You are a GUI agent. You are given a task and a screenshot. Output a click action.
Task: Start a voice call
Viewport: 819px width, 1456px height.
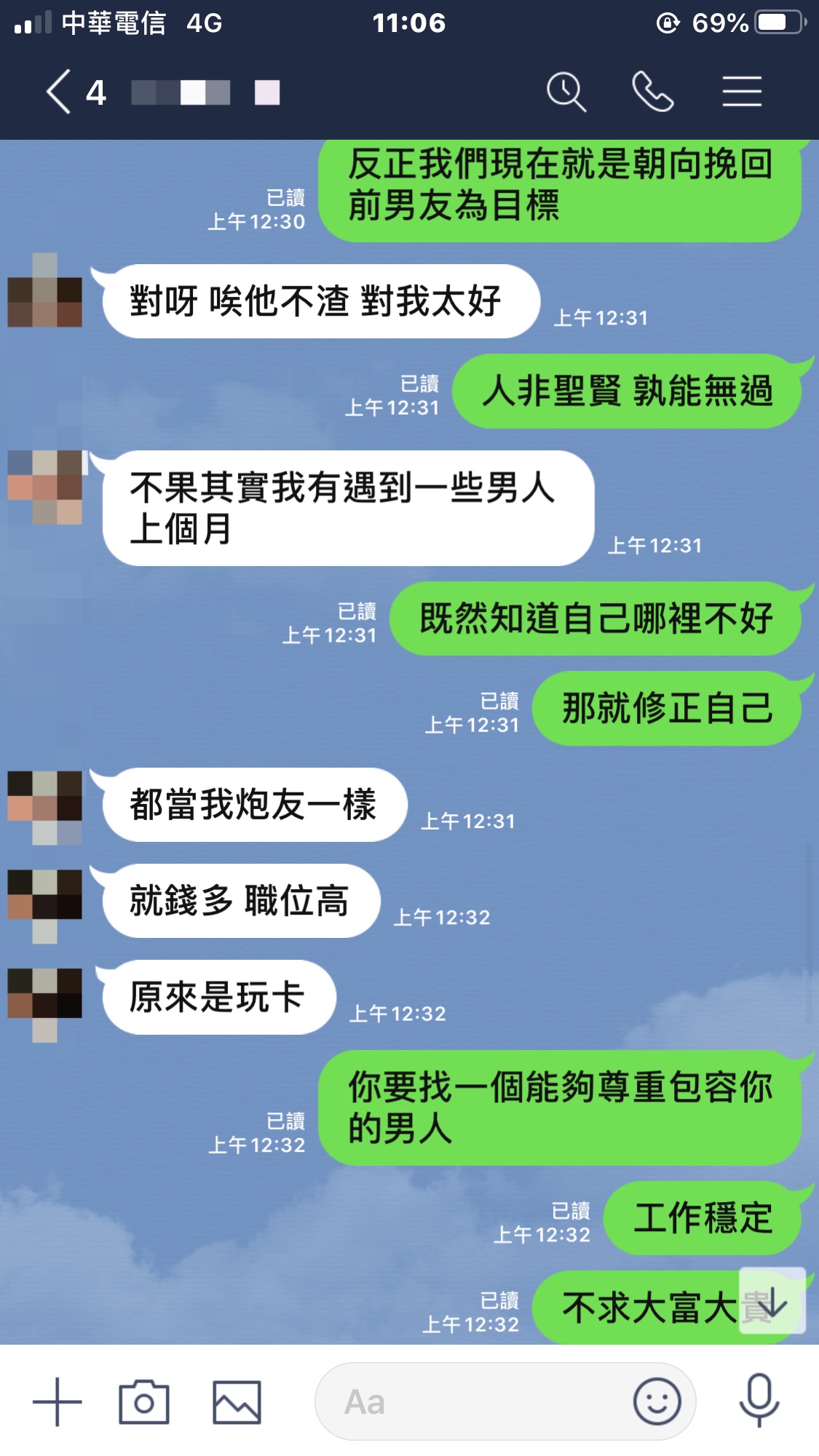652,92
